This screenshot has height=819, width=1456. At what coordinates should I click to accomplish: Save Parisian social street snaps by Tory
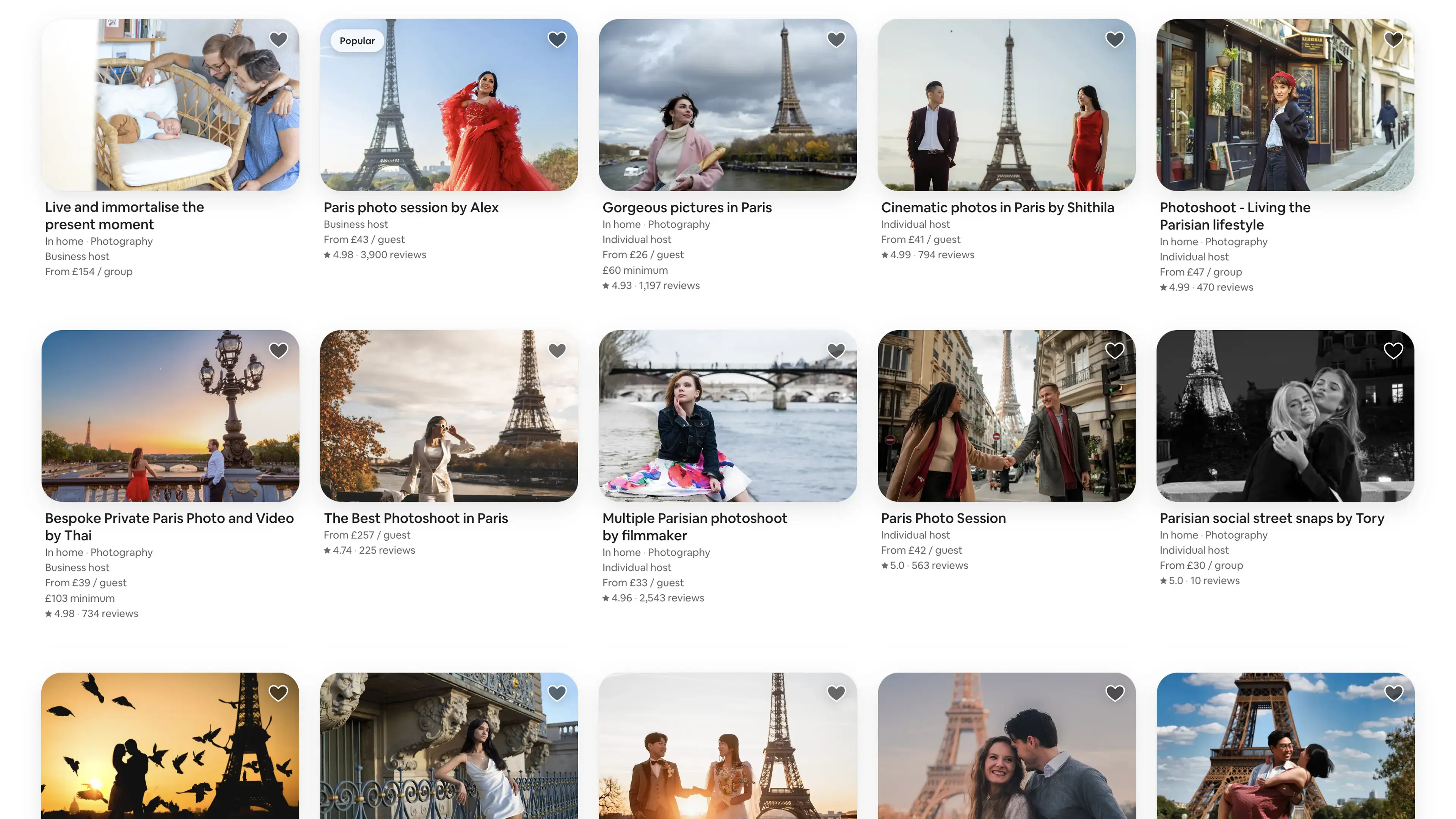[1393, 350]
